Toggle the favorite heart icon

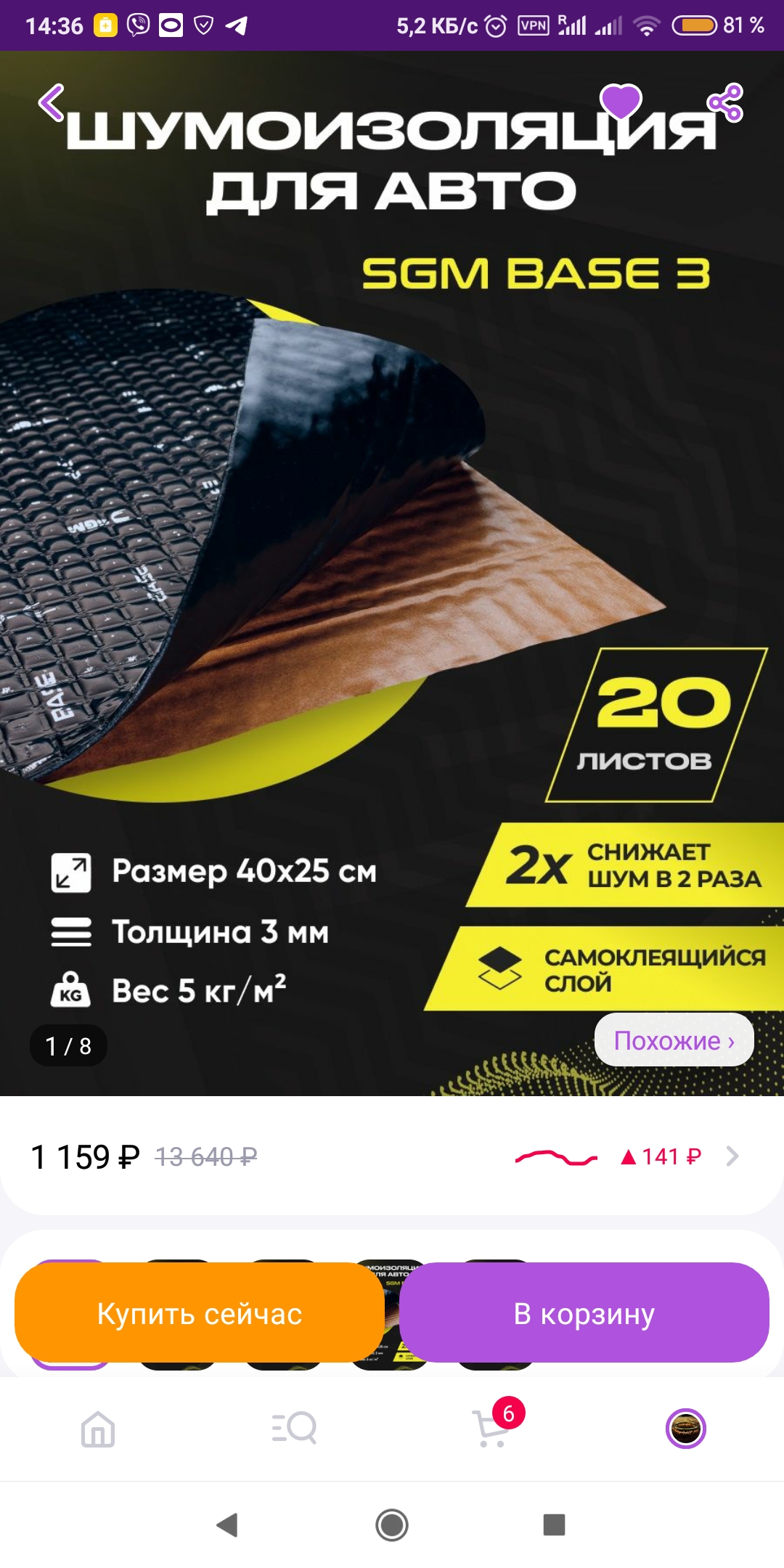(621, 101)
